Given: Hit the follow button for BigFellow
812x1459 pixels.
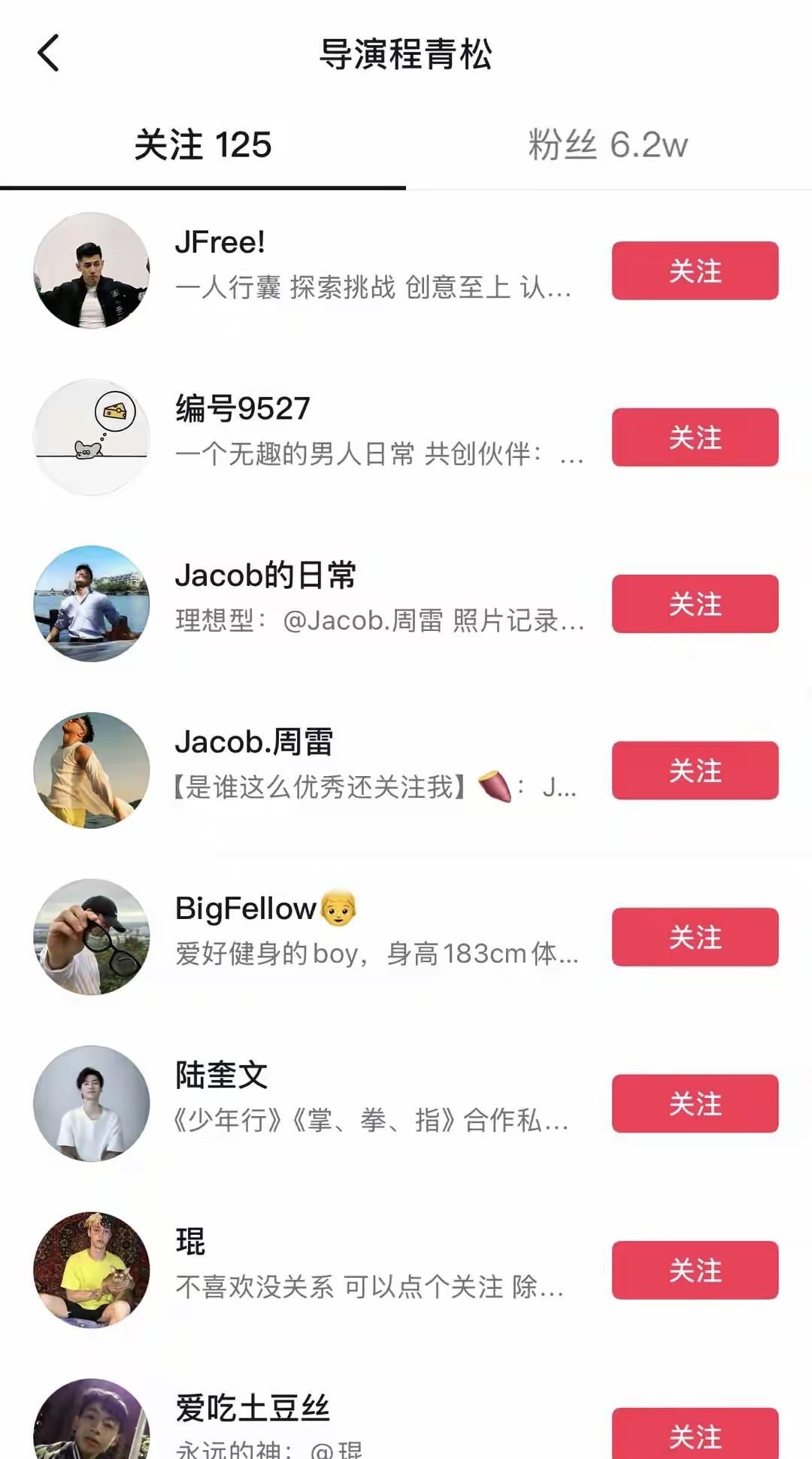Looking at the screenshot, I should [695, 937].
